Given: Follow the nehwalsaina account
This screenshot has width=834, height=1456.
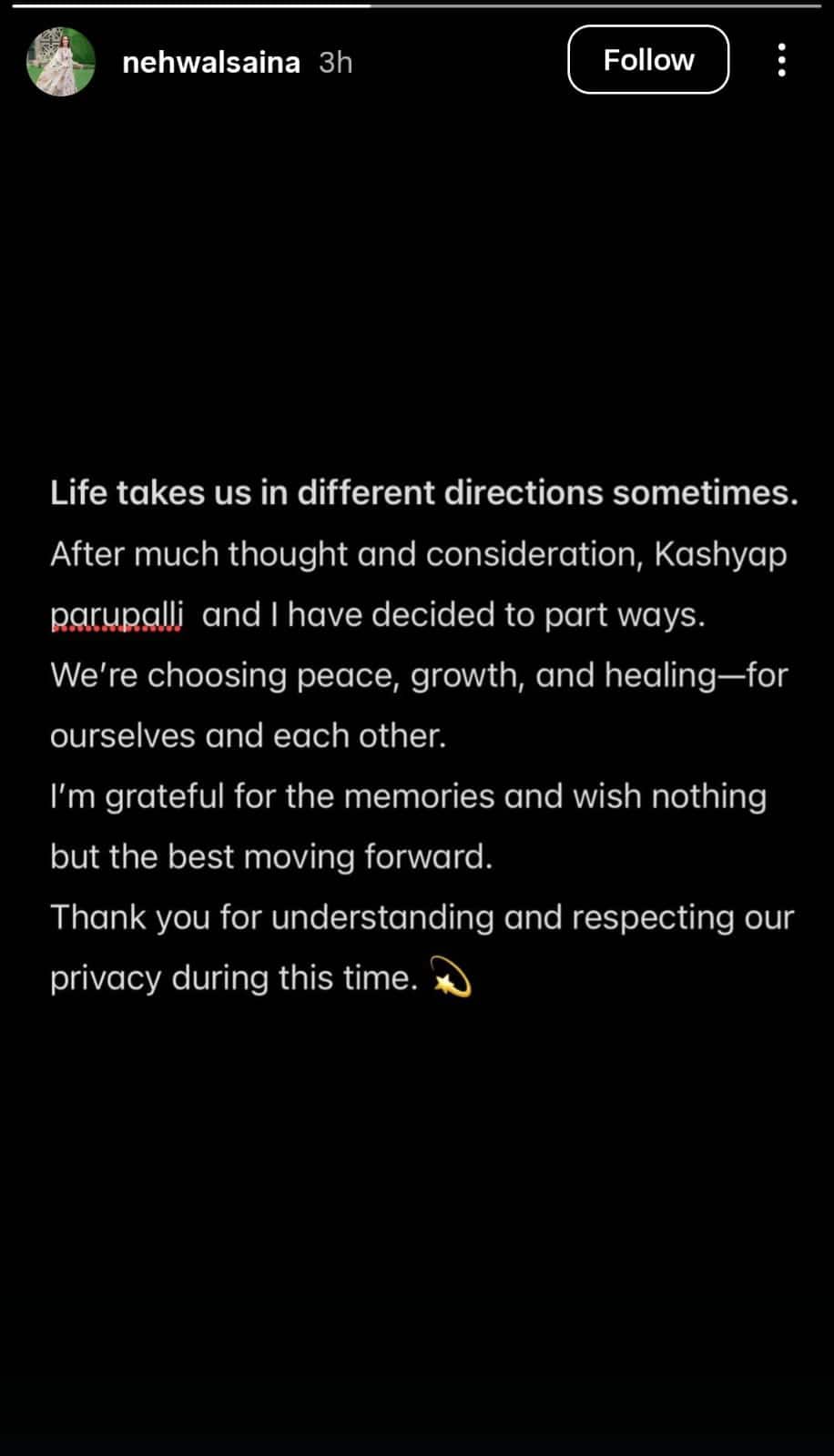Looking at the screenshot, I should click(647, 60).
